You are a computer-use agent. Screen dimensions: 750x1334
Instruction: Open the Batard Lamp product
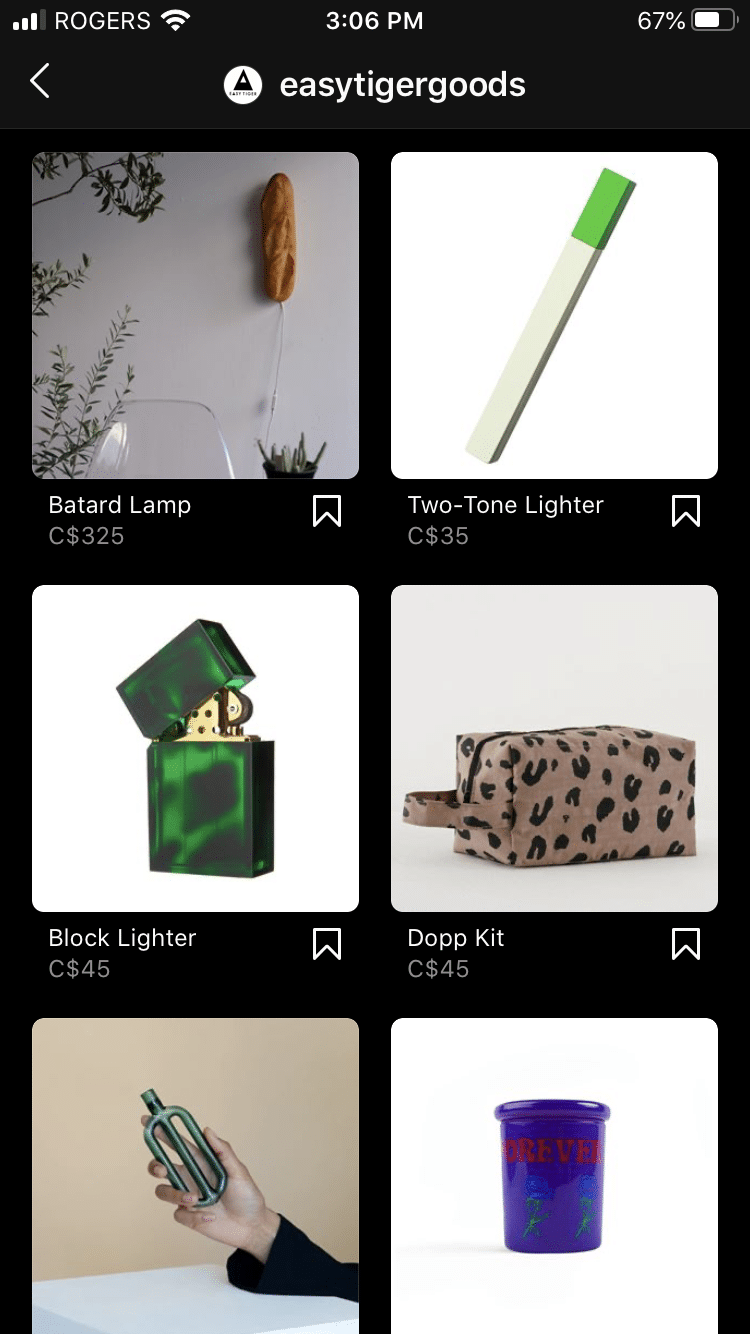tap(195, 315)
